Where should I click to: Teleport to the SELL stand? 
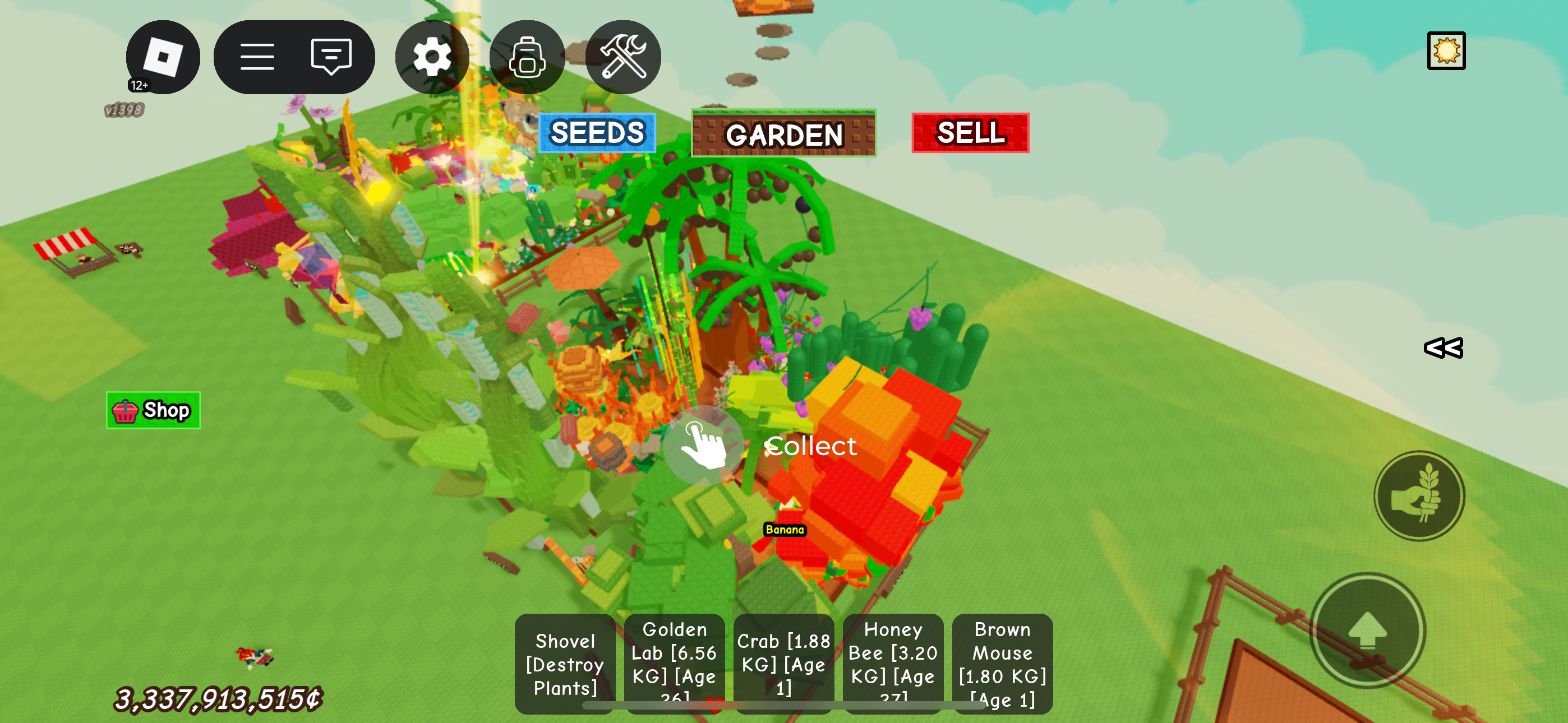point(970,133)
